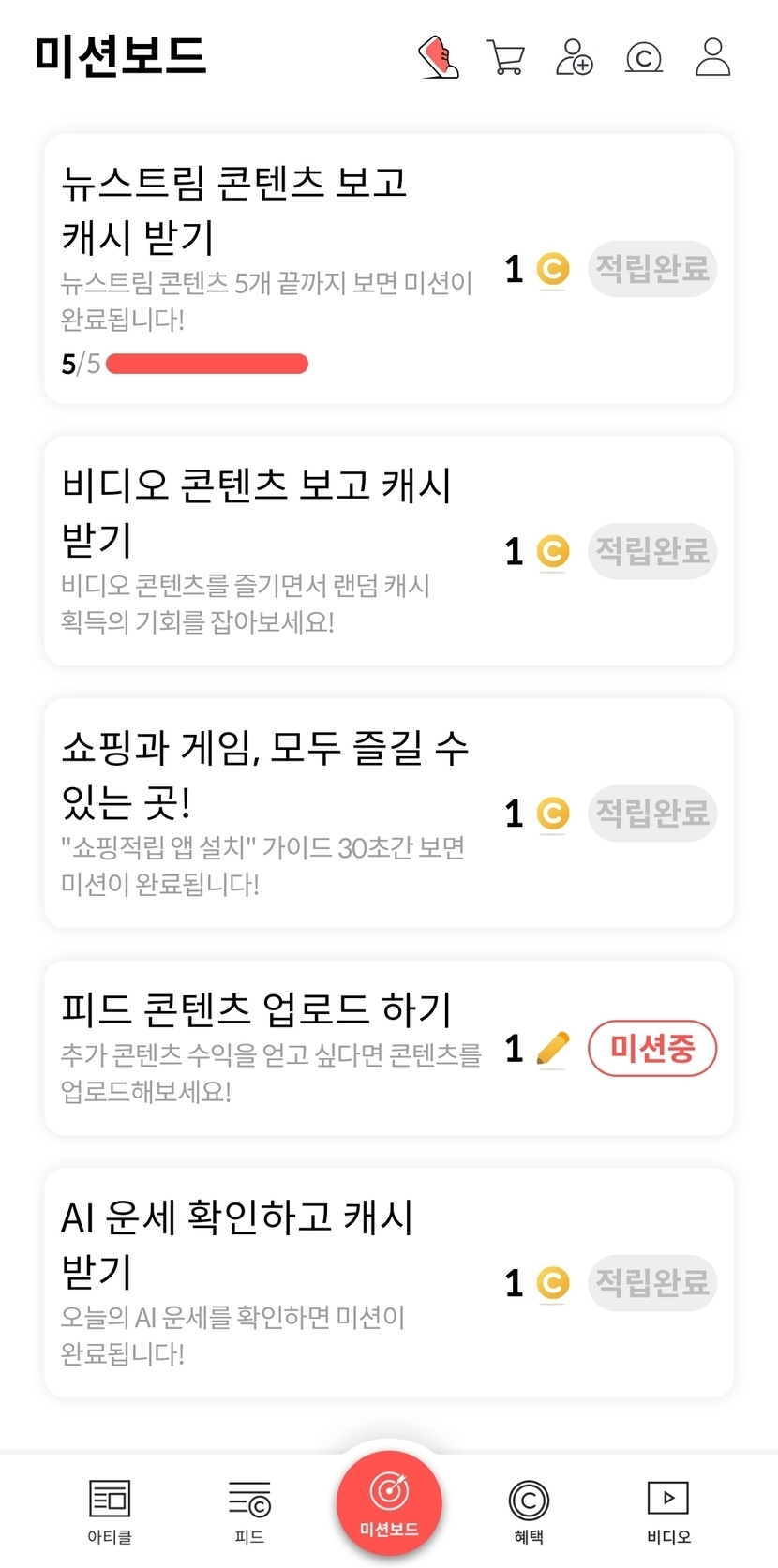Switch to the 아티클 tab
778x1568 pixels.
pos(110,1511)
